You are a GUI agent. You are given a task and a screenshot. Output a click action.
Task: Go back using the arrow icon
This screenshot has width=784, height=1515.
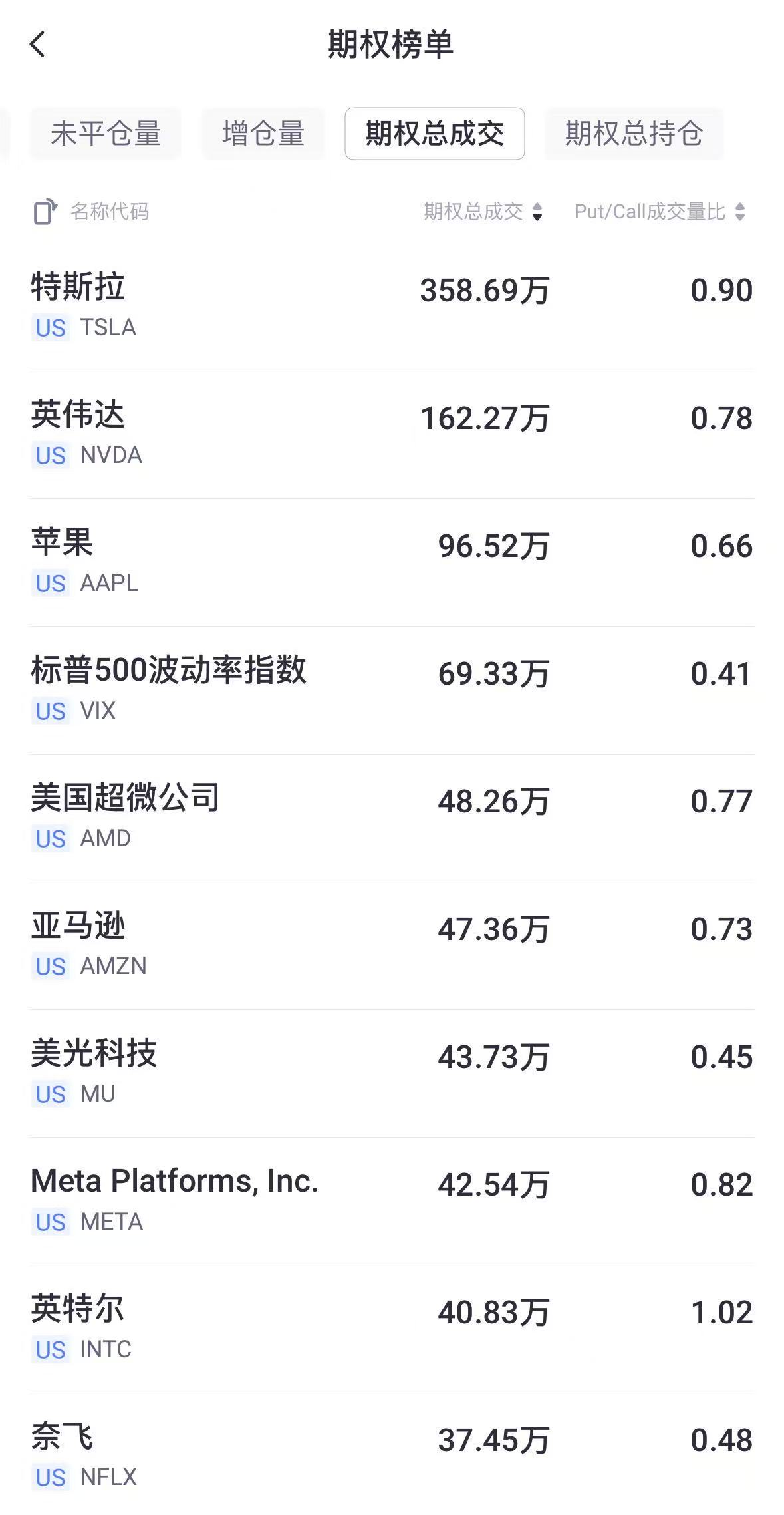tap(38, 45)
